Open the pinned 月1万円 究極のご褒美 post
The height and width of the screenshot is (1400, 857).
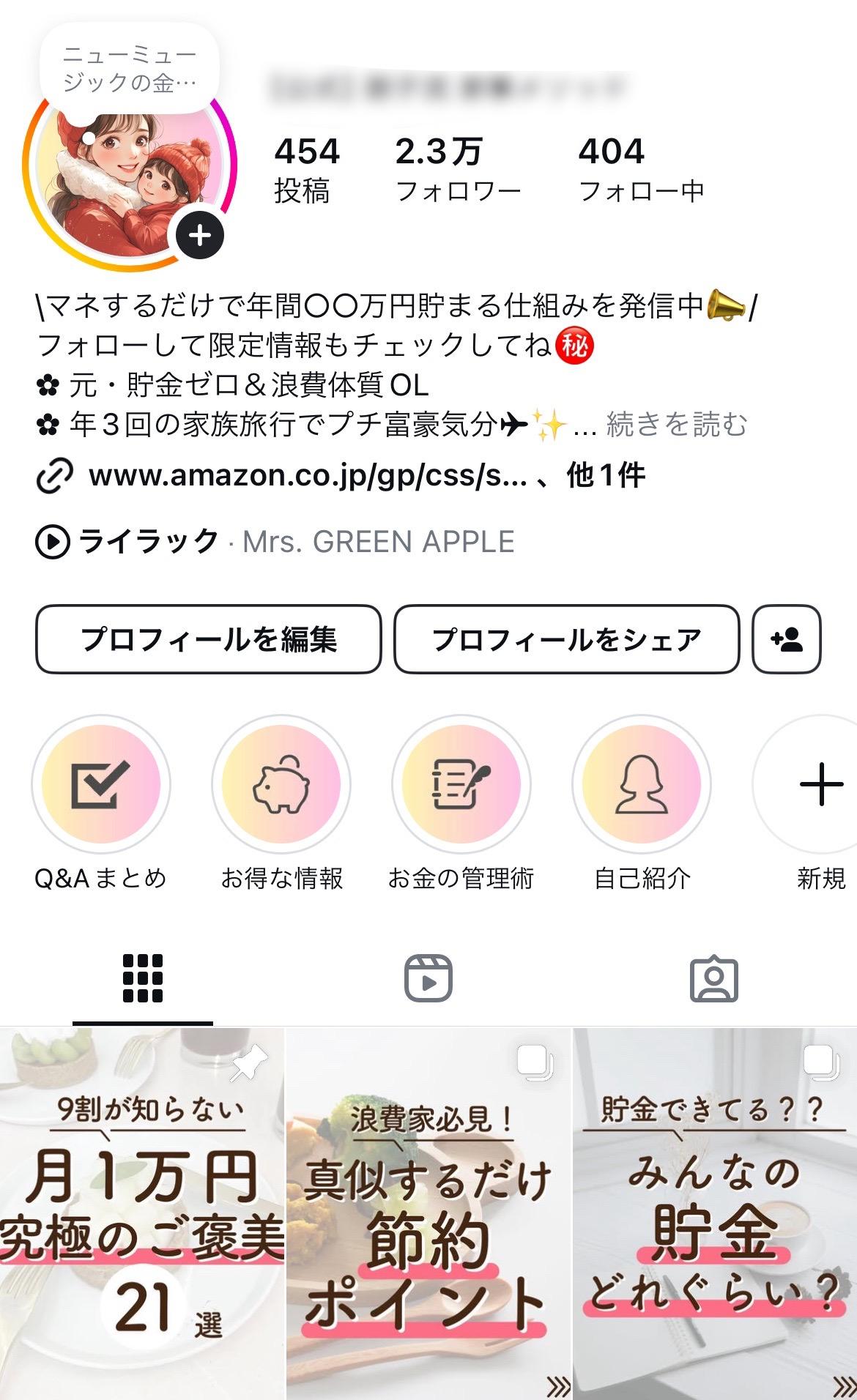(x=141, y=1214)
